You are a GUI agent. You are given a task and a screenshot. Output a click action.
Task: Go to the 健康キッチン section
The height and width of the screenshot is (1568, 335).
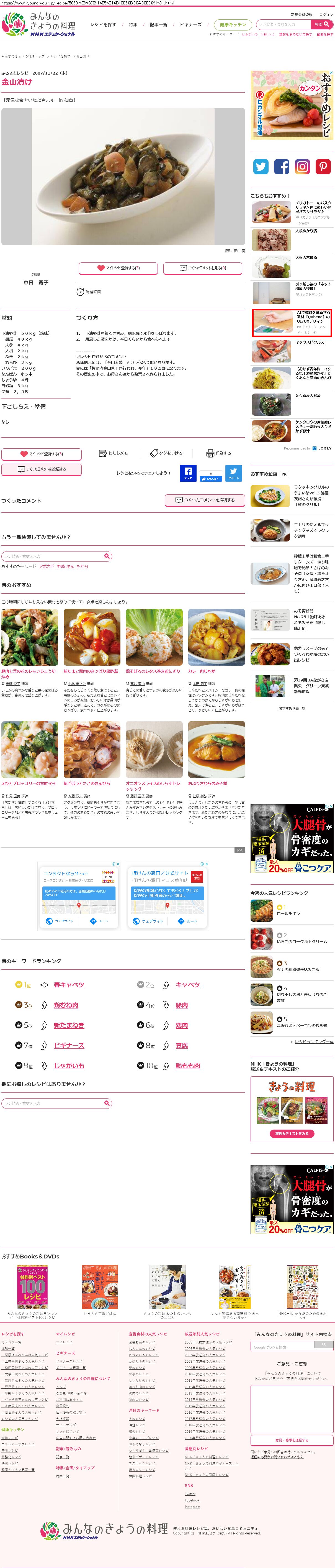(x=232, y=25)
